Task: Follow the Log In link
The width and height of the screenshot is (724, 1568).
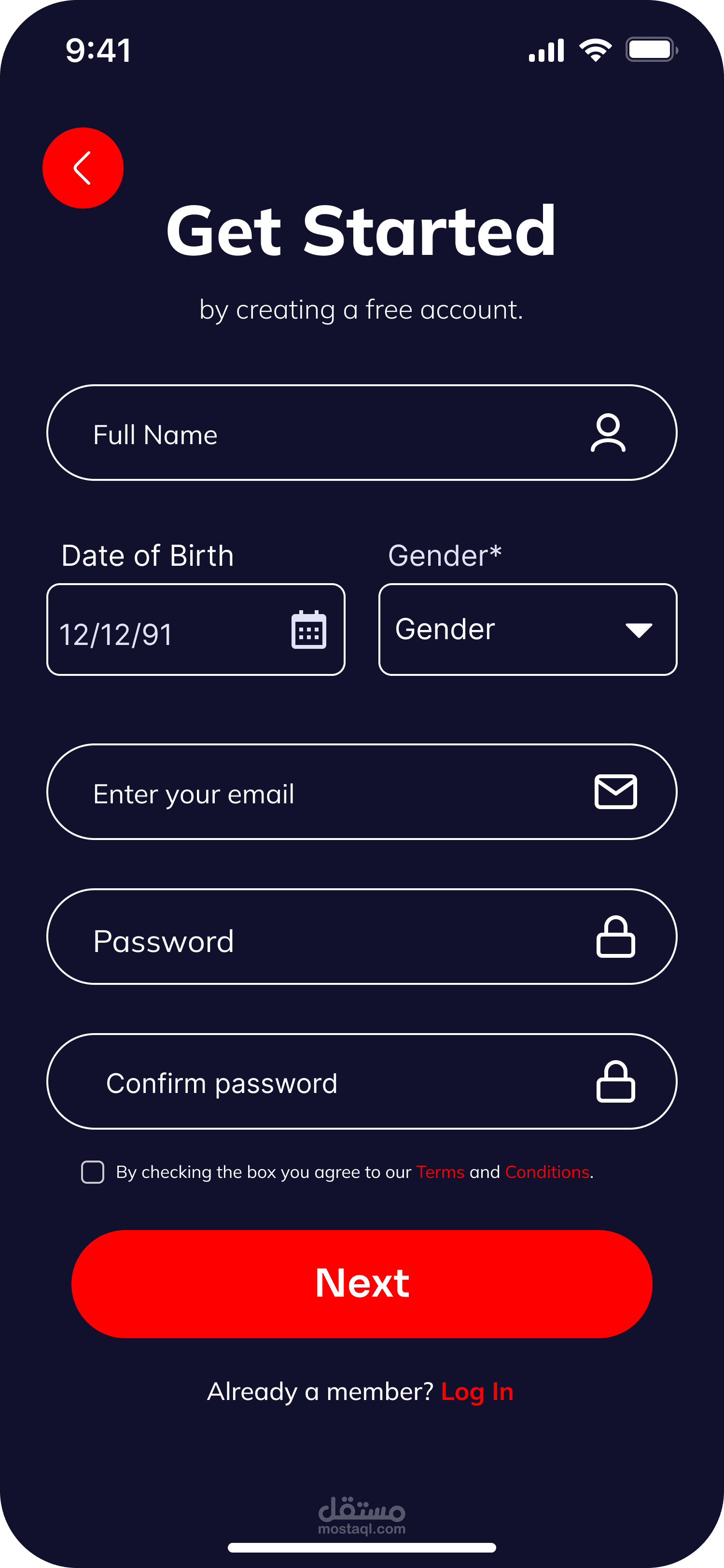Action: (477, 1392)
